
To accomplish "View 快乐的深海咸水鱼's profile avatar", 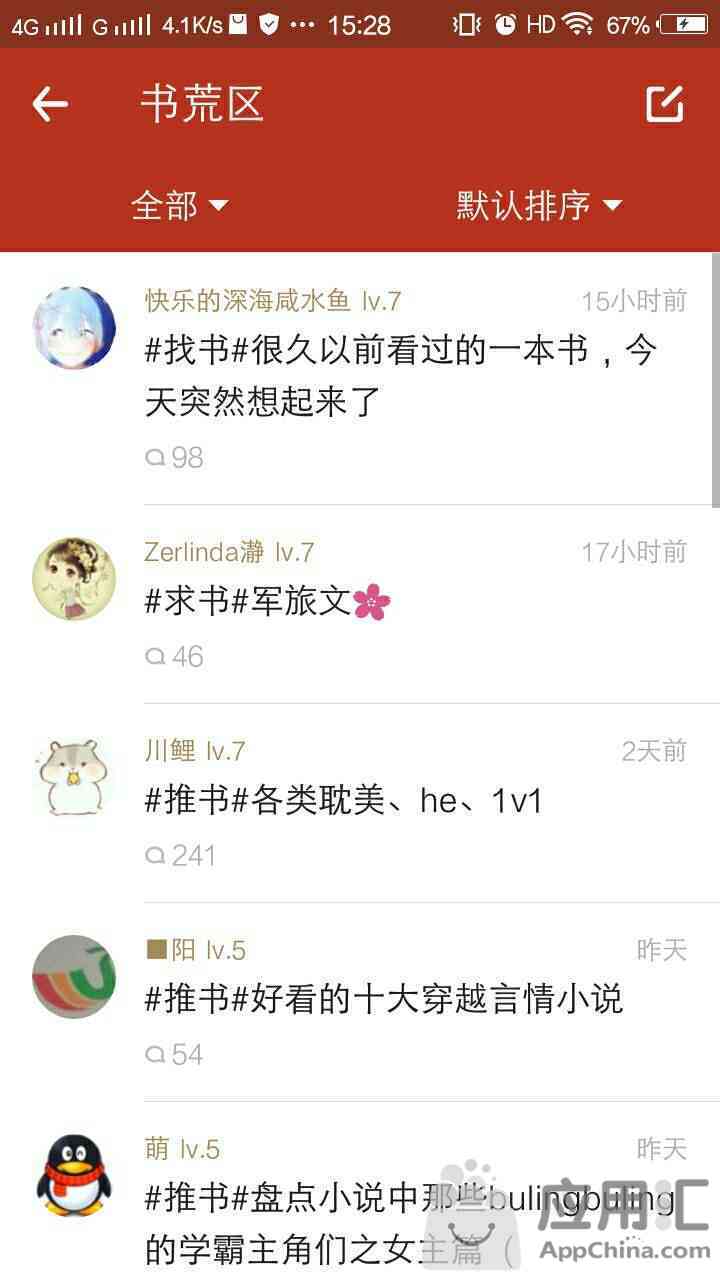I will pyautogui.click(x=74, y=329).
